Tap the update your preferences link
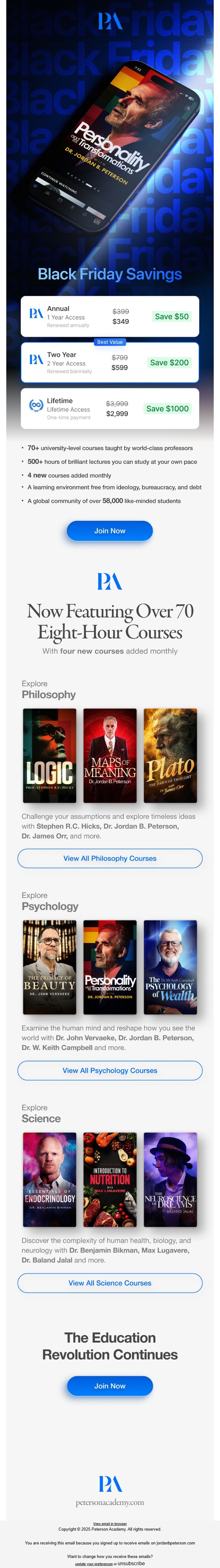 pyautogui.click(x=94, y=1563)
